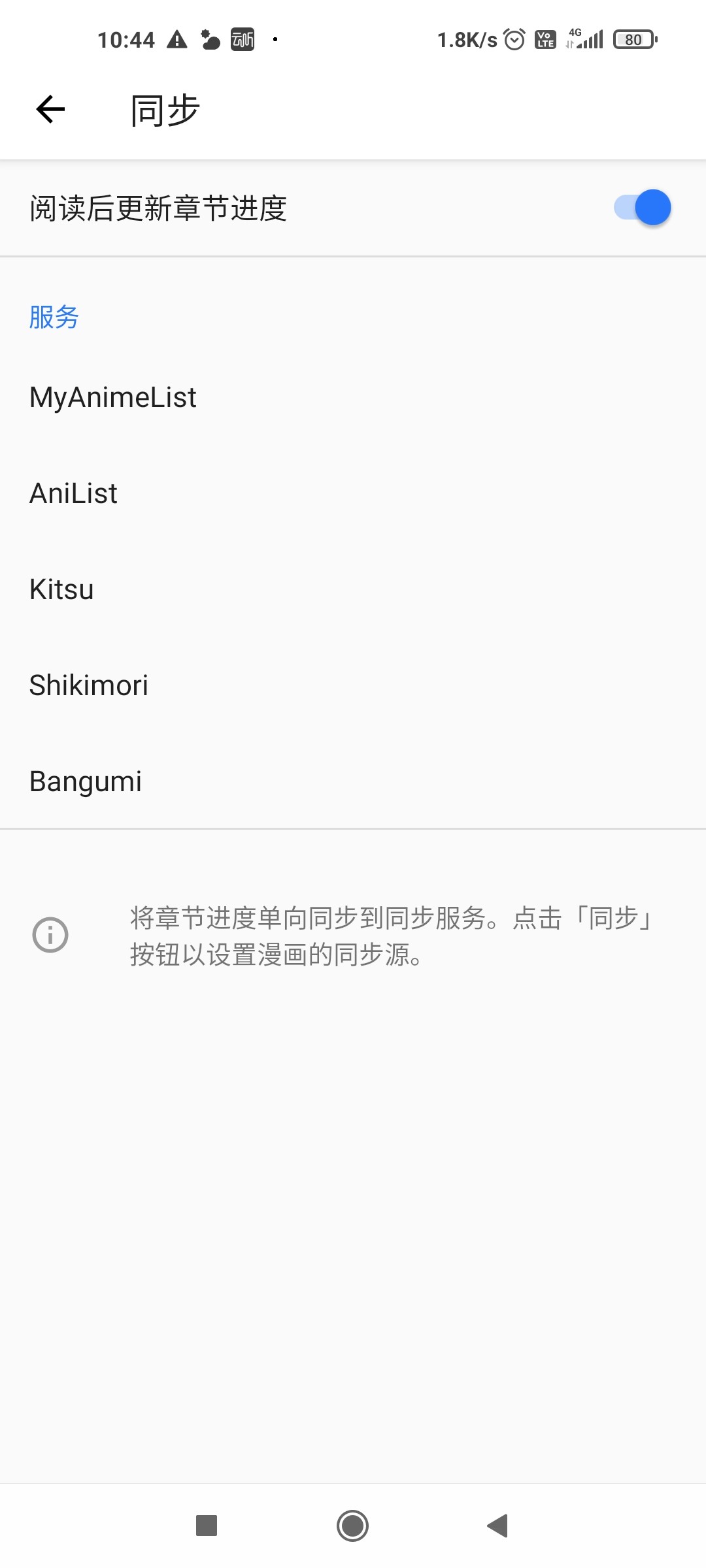
Task: Choose Shikimori as sync service
Action: 353,685
